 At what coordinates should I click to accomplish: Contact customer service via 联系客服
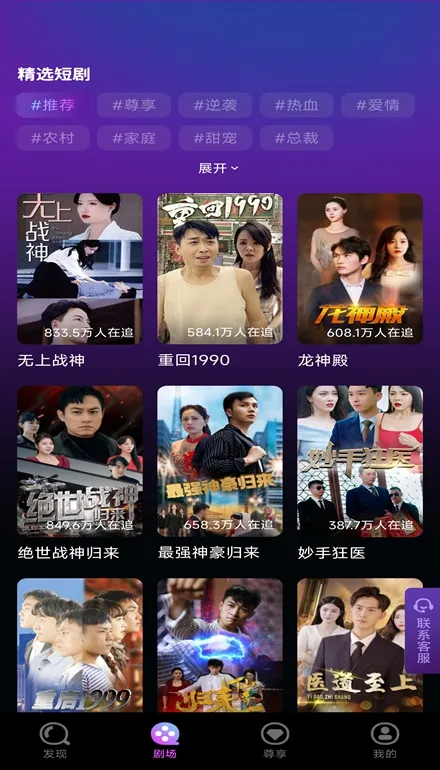423,631
